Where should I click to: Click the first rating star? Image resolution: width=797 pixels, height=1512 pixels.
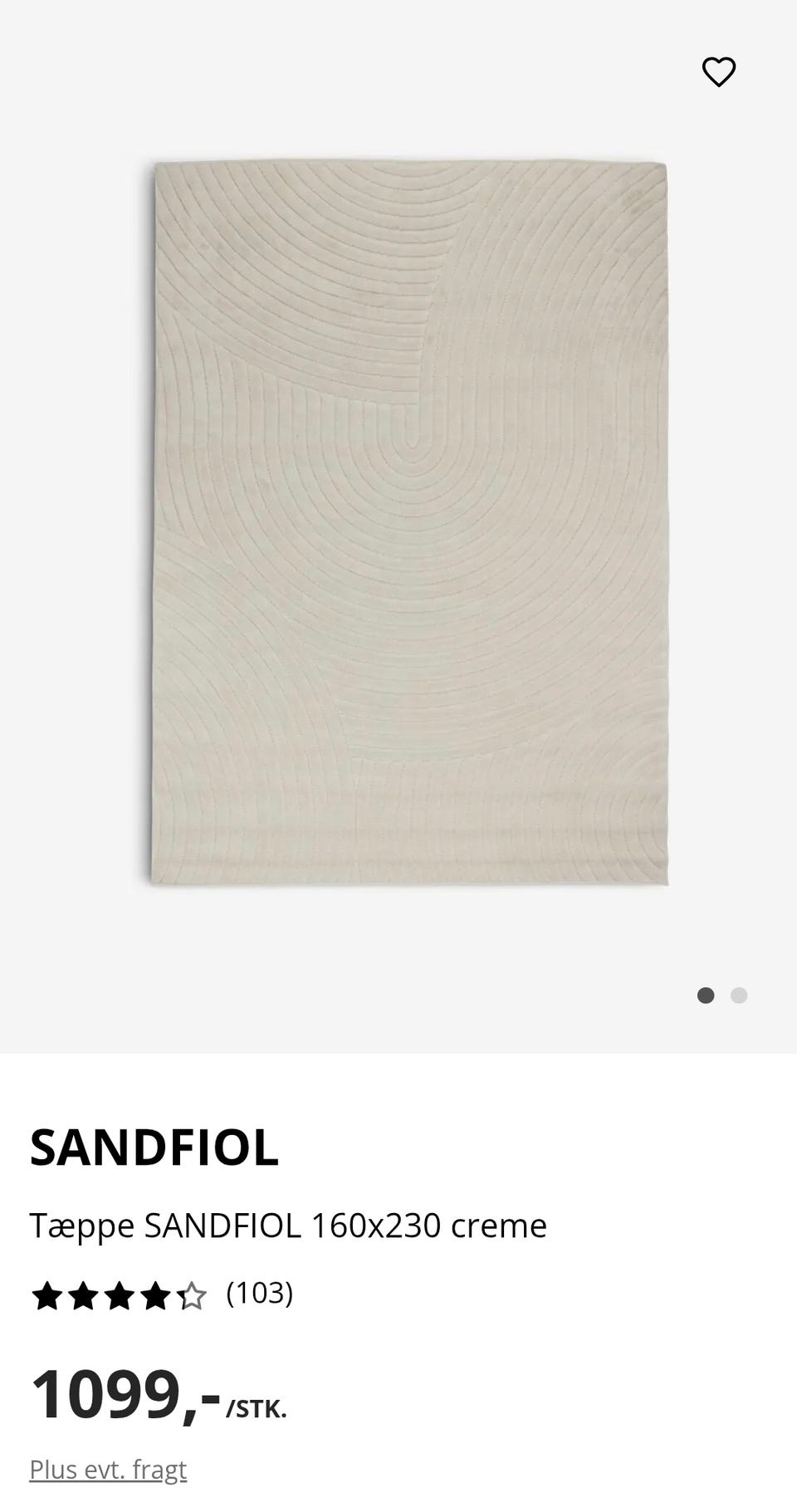[47, 1293]
